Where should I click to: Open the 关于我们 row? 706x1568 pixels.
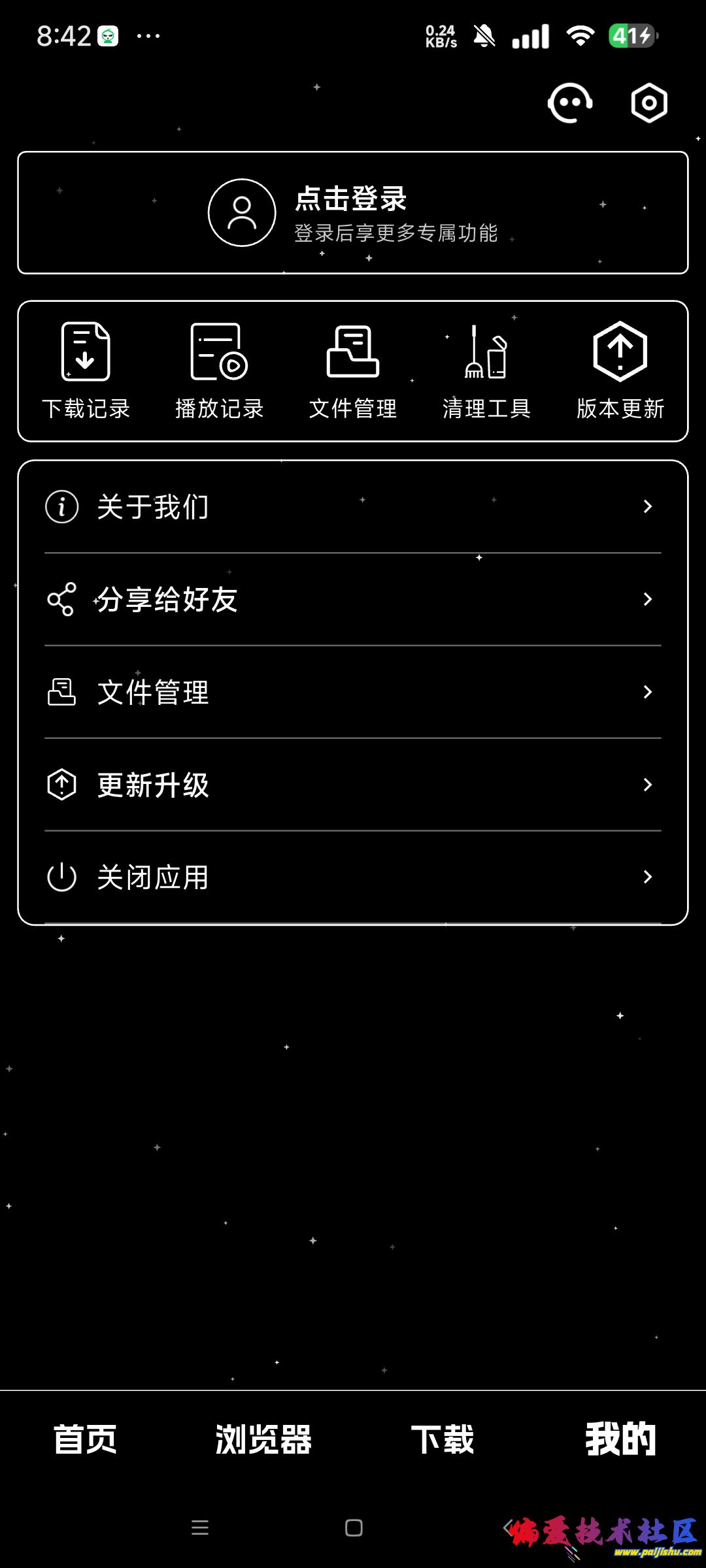click(x=353, y=507)
